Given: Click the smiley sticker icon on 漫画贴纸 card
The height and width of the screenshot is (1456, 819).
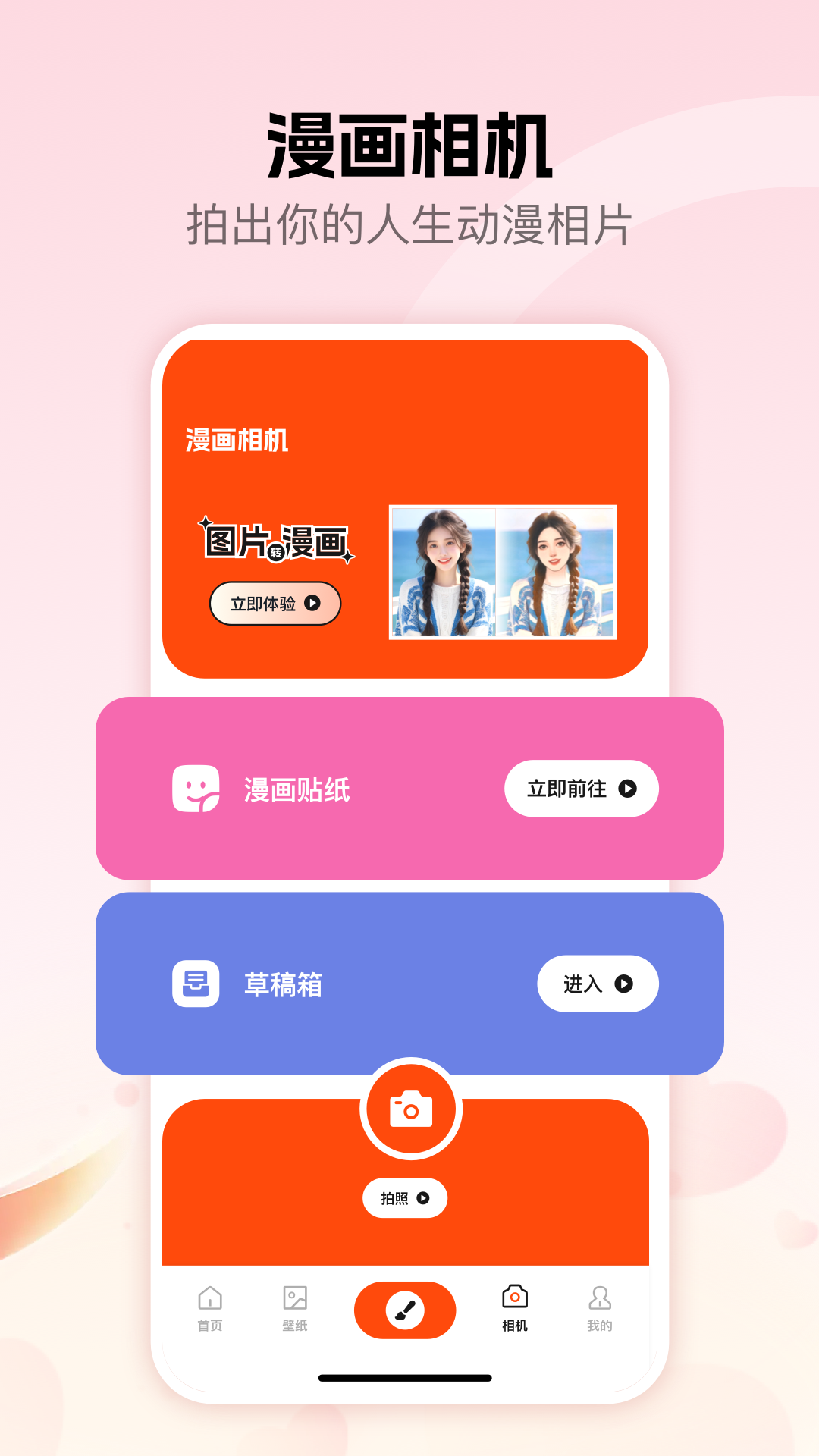Looking at the screenshot, I should pyautogui.click(x=196, y=789).
